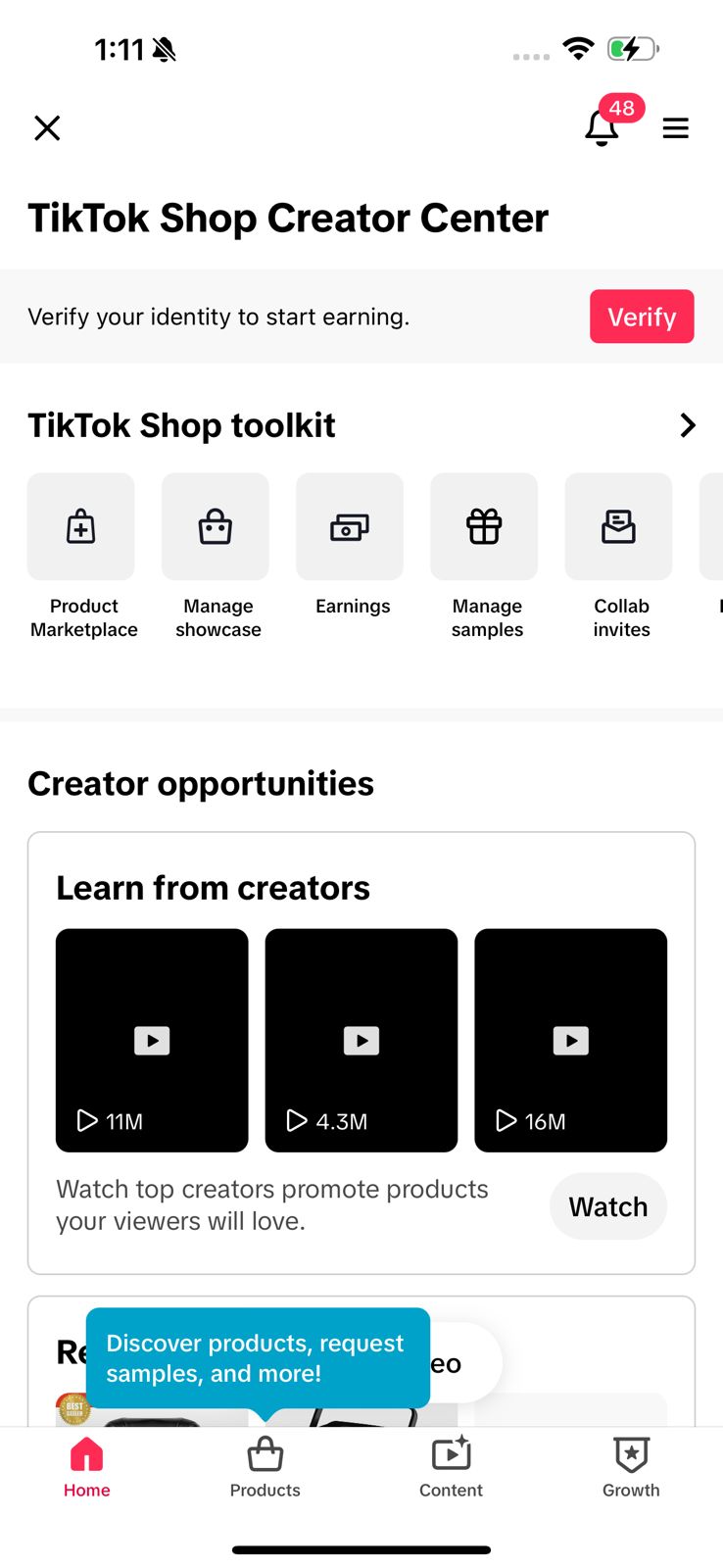
Task: Play the video with 11M views
Action: pos(152,1041)
